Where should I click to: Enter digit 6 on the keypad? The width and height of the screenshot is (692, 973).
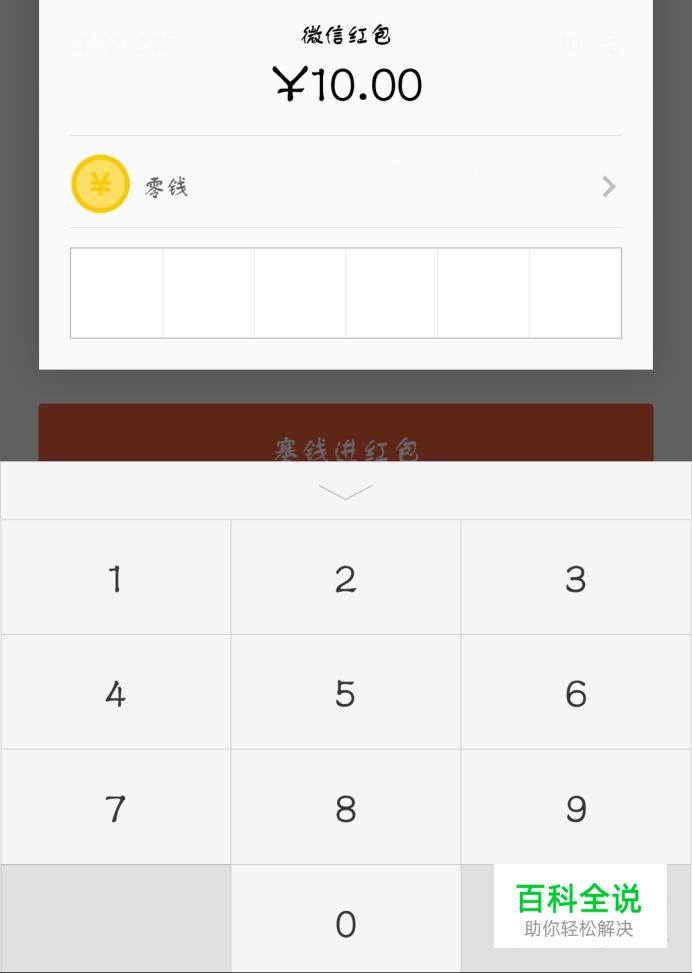[577, 693]
